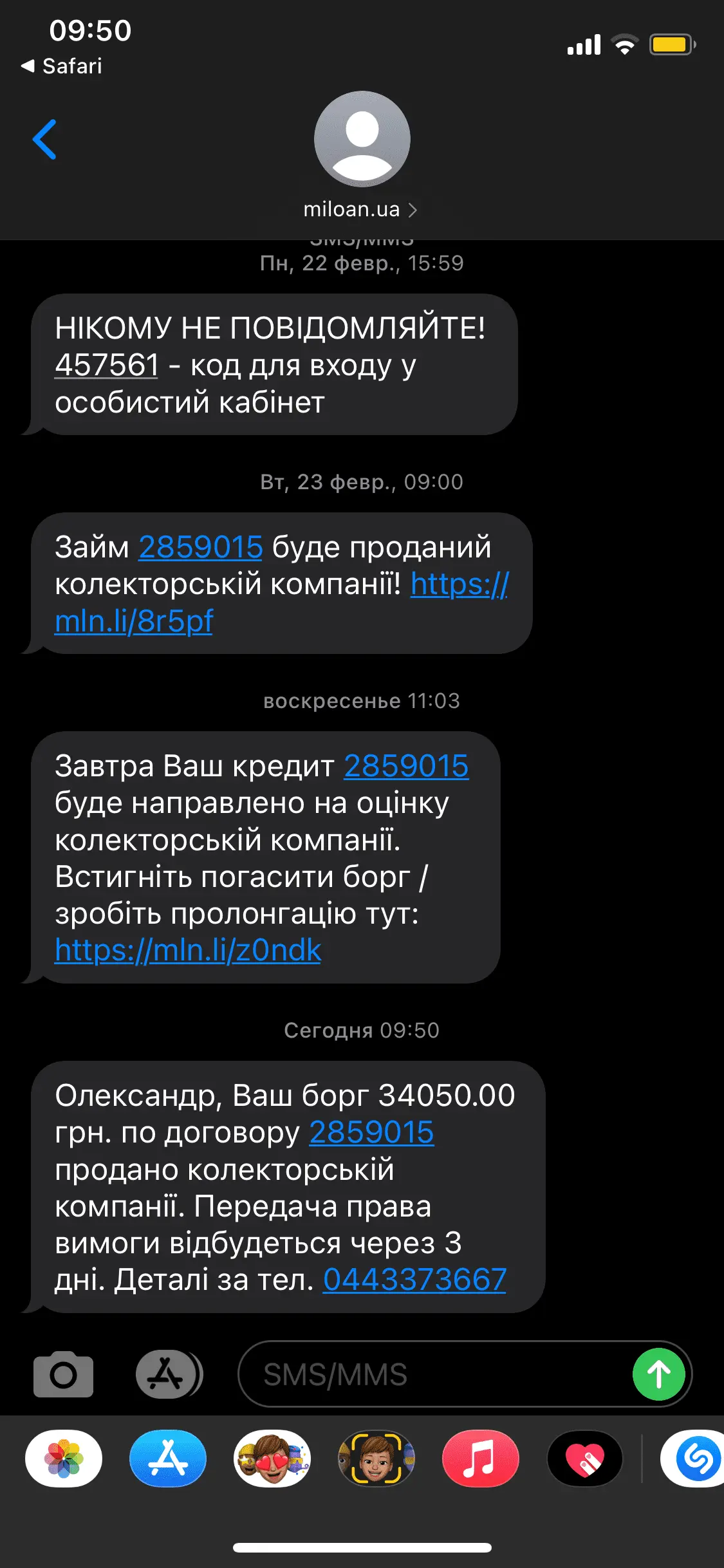Screen dimensions: 724x1568
Task: Open the Animoji face capture app
Action: [376, 1459]
